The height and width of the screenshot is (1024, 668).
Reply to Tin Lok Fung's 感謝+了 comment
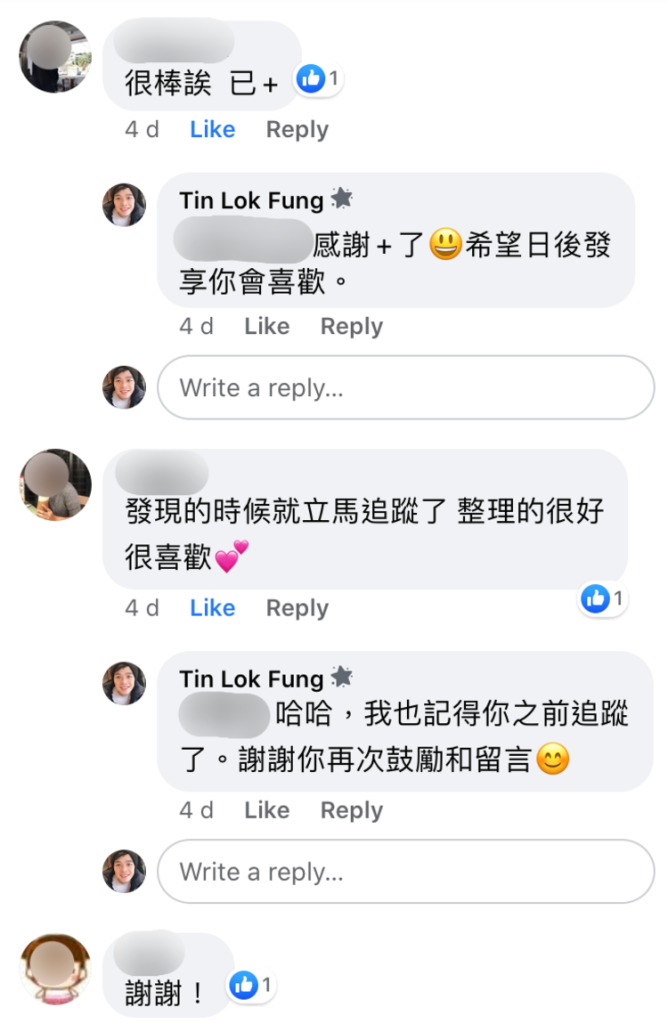click(x=351, y=327)
